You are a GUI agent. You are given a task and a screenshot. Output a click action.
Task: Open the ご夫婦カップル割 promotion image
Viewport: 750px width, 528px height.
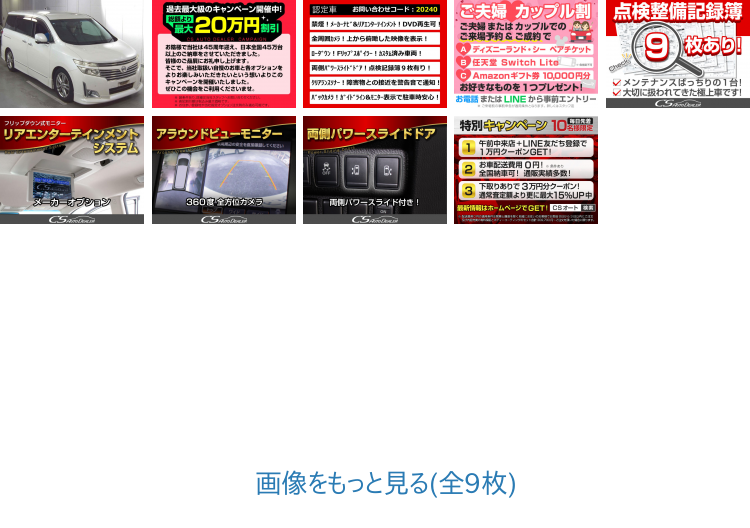coord(526,53)
